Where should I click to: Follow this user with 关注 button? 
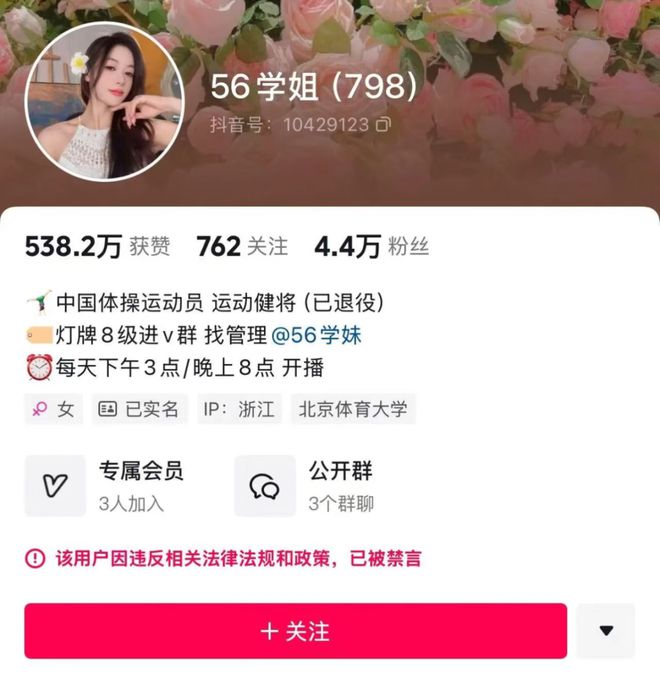pos(295,631)
